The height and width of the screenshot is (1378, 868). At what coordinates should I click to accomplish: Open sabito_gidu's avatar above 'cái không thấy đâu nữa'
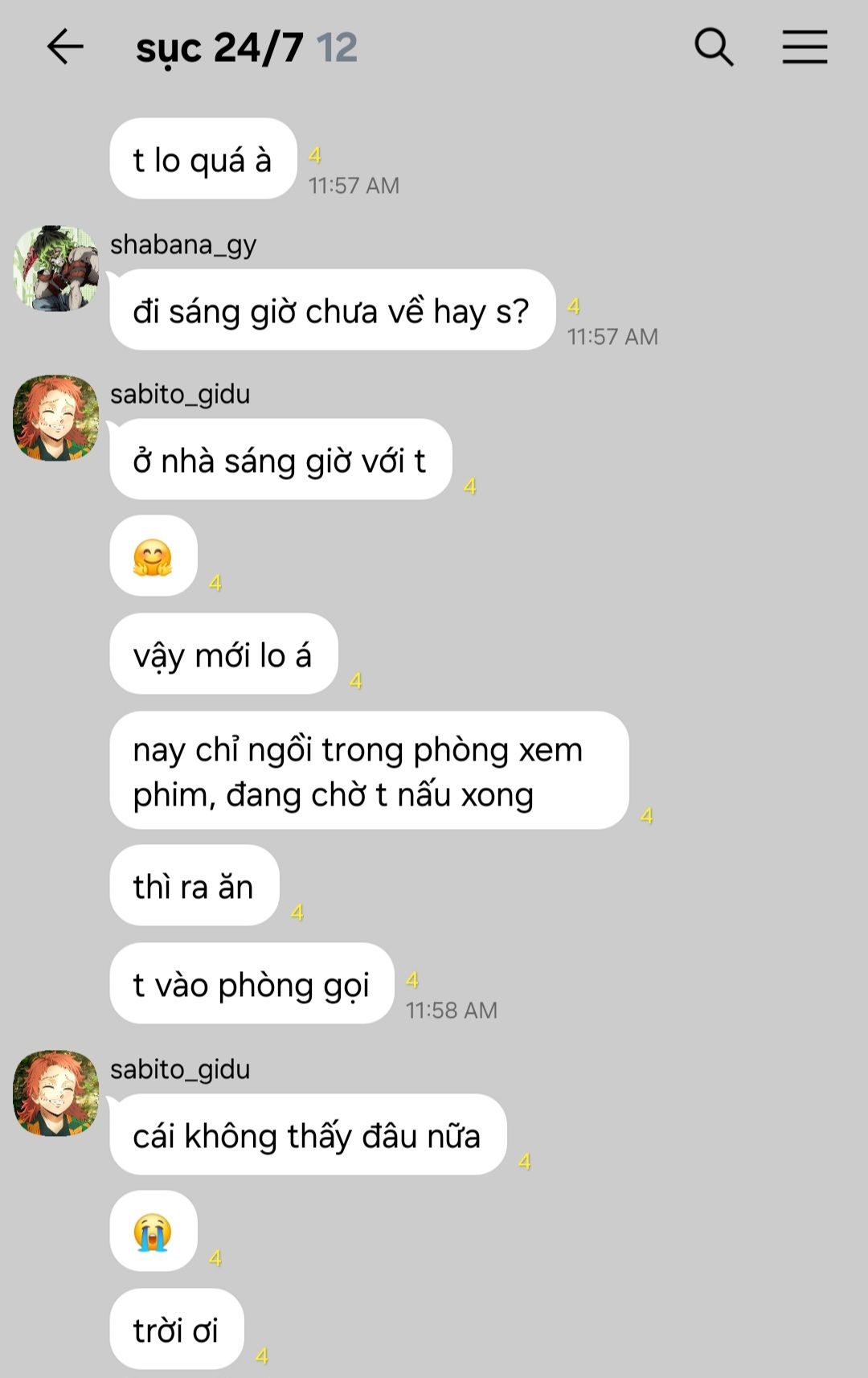click(55, 1093)
